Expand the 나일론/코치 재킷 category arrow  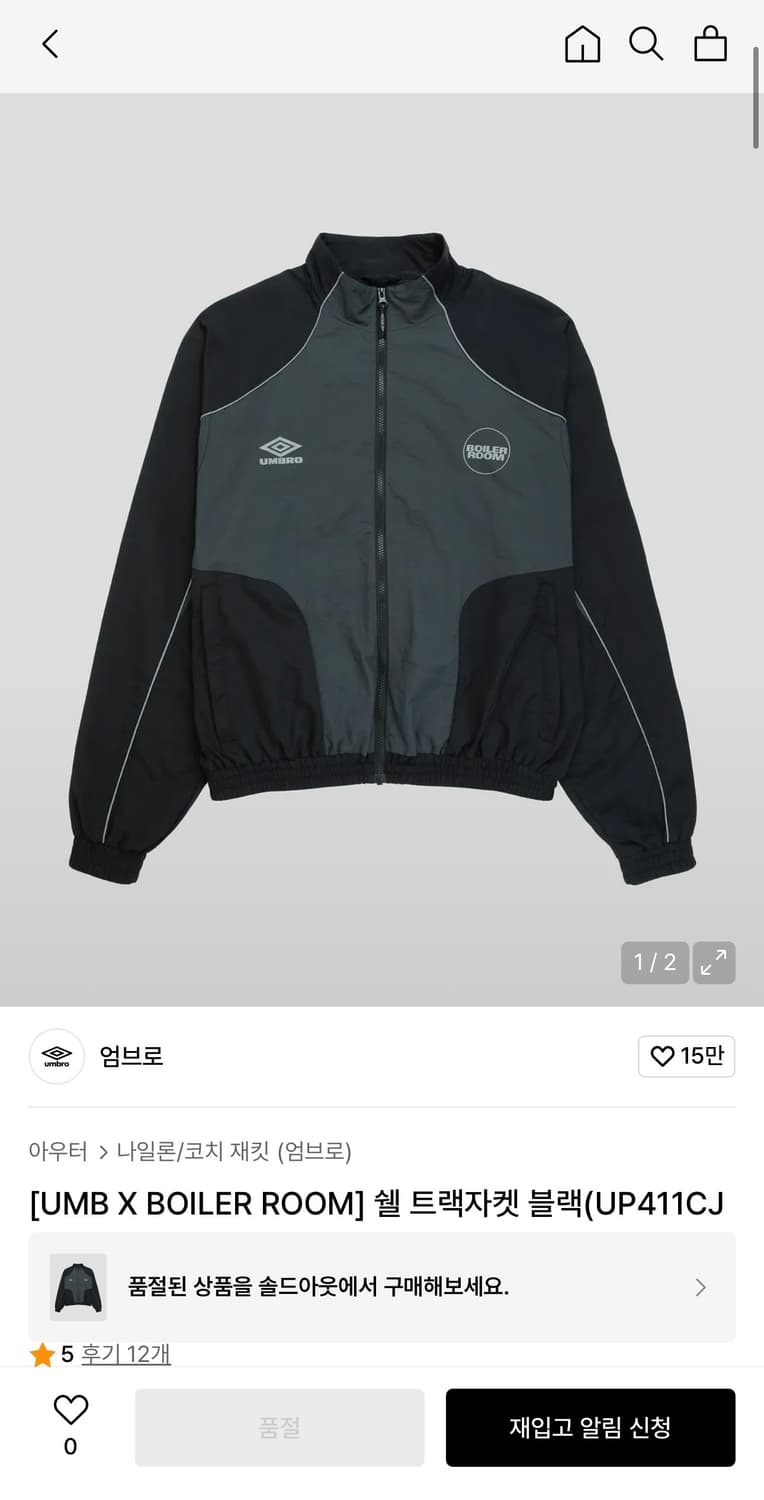click(x=103, y=1152)
